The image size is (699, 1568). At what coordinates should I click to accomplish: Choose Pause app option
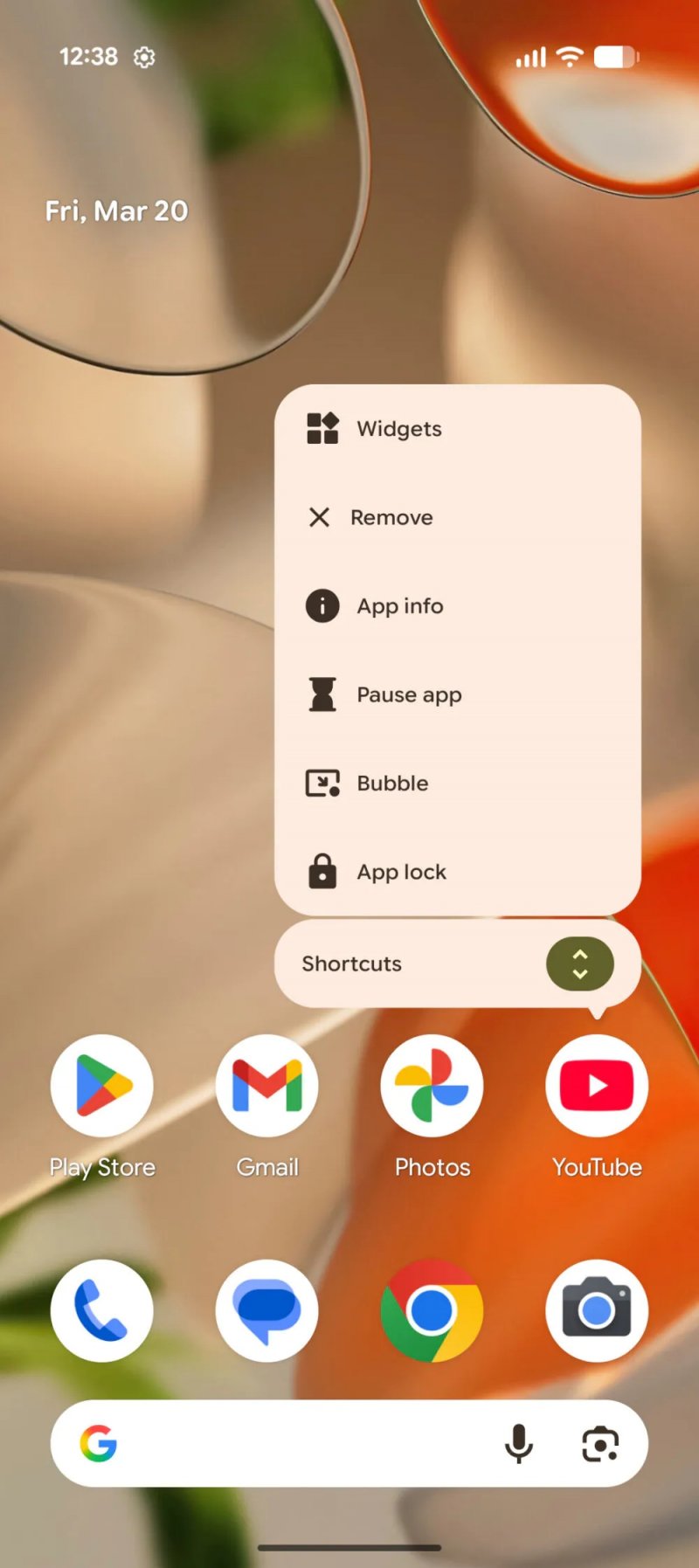click(x=409, y=695)
